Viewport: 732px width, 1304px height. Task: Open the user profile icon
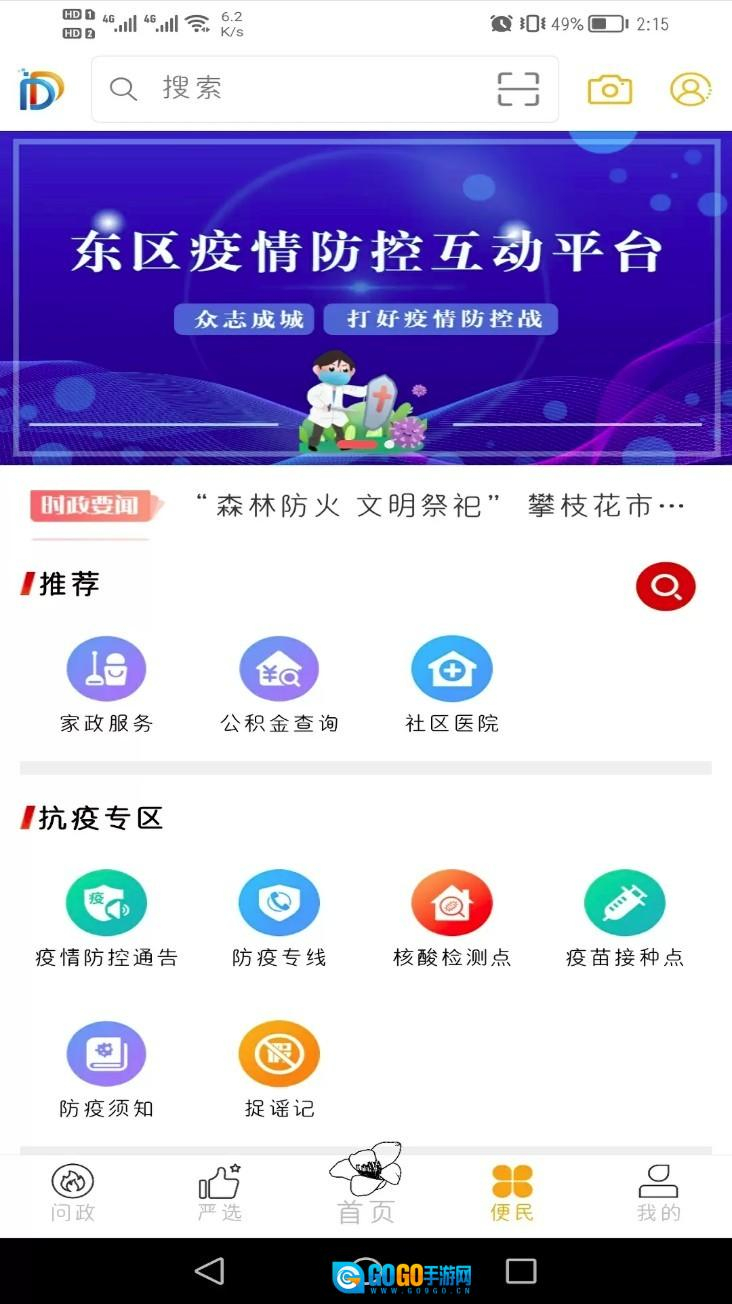[x=690, y=89]
